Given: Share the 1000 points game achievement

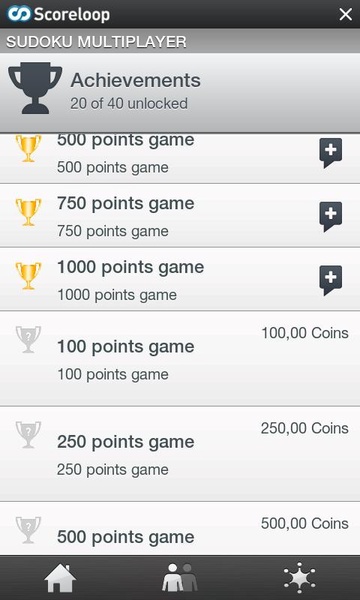Looking at the screenshot, I should 331,280.
